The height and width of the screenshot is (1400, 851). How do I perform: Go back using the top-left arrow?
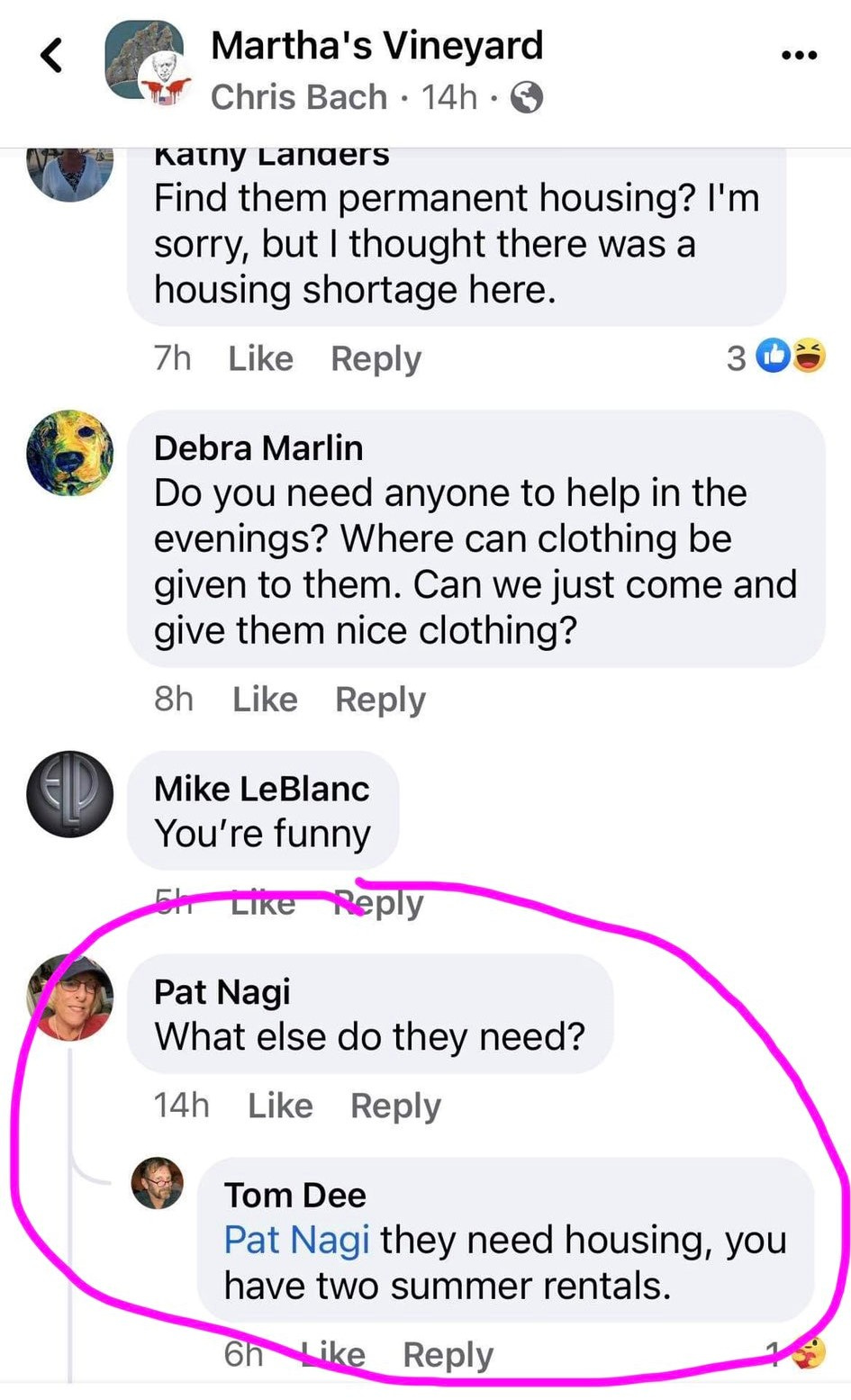(52, 56)
